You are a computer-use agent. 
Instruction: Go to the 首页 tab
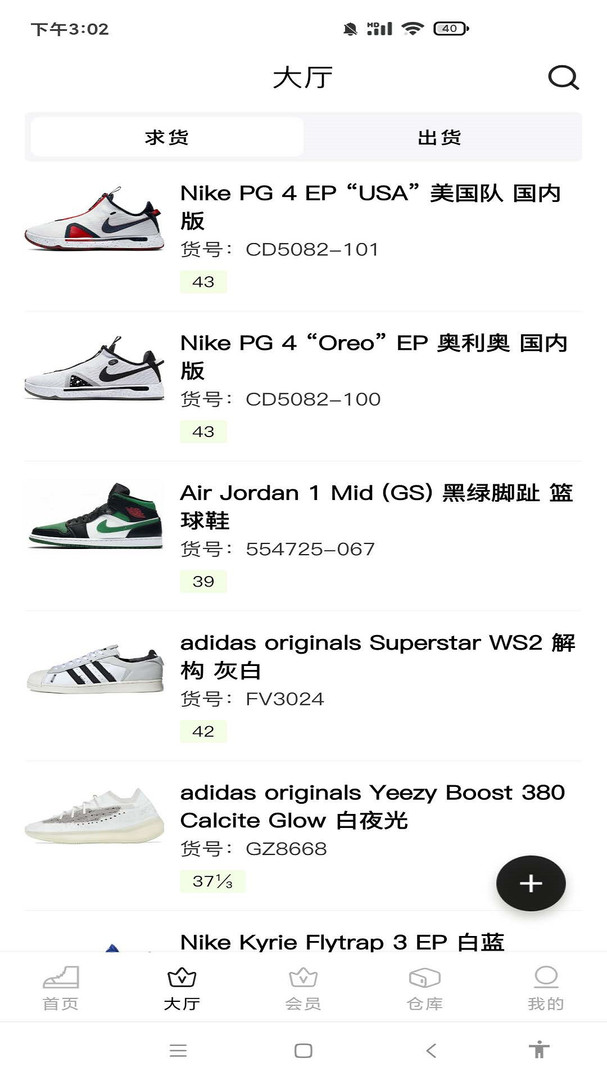[x=60, y=988]
